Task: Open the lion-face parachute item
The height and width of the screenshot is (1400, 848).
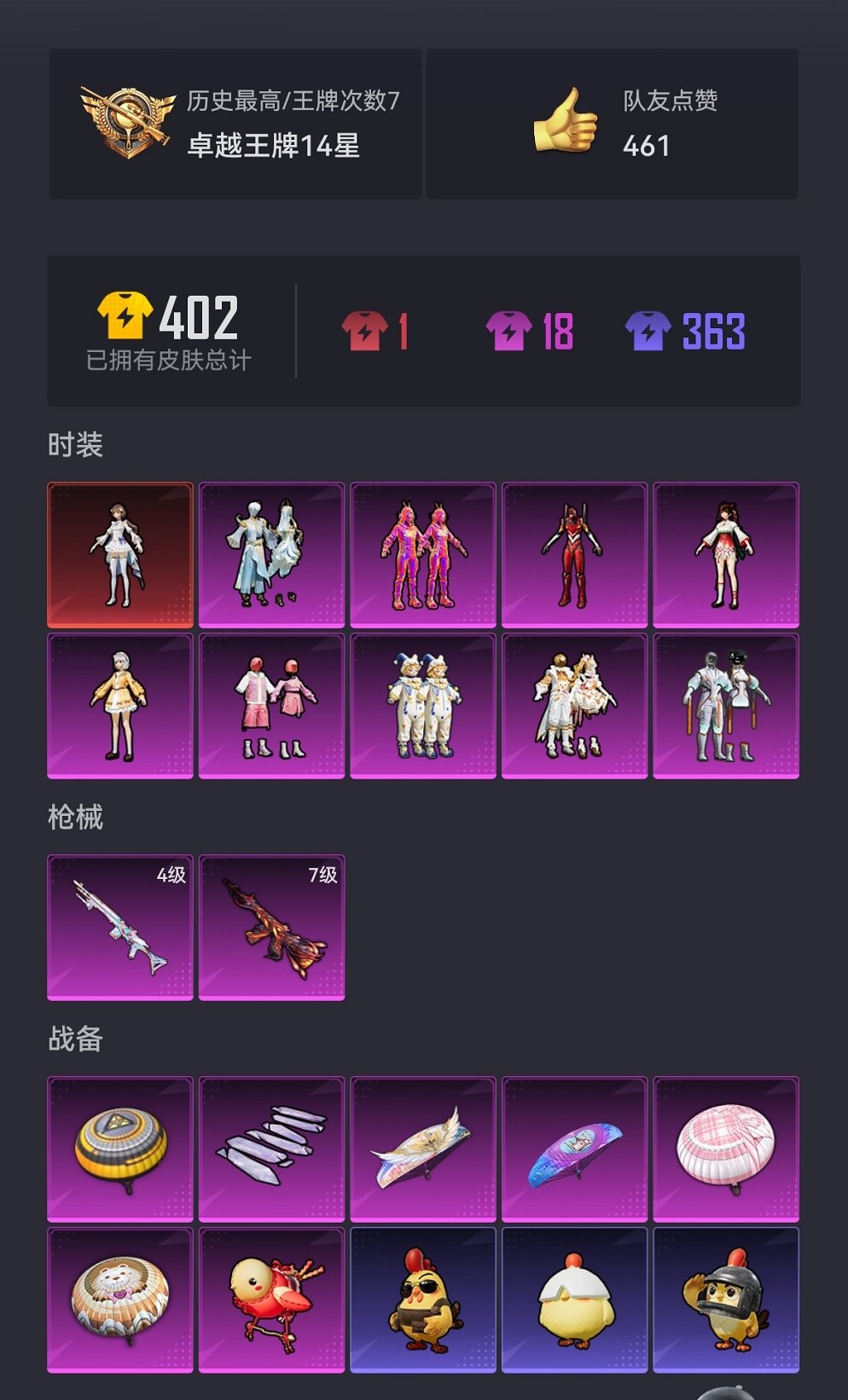Action: click(120, 1299)
